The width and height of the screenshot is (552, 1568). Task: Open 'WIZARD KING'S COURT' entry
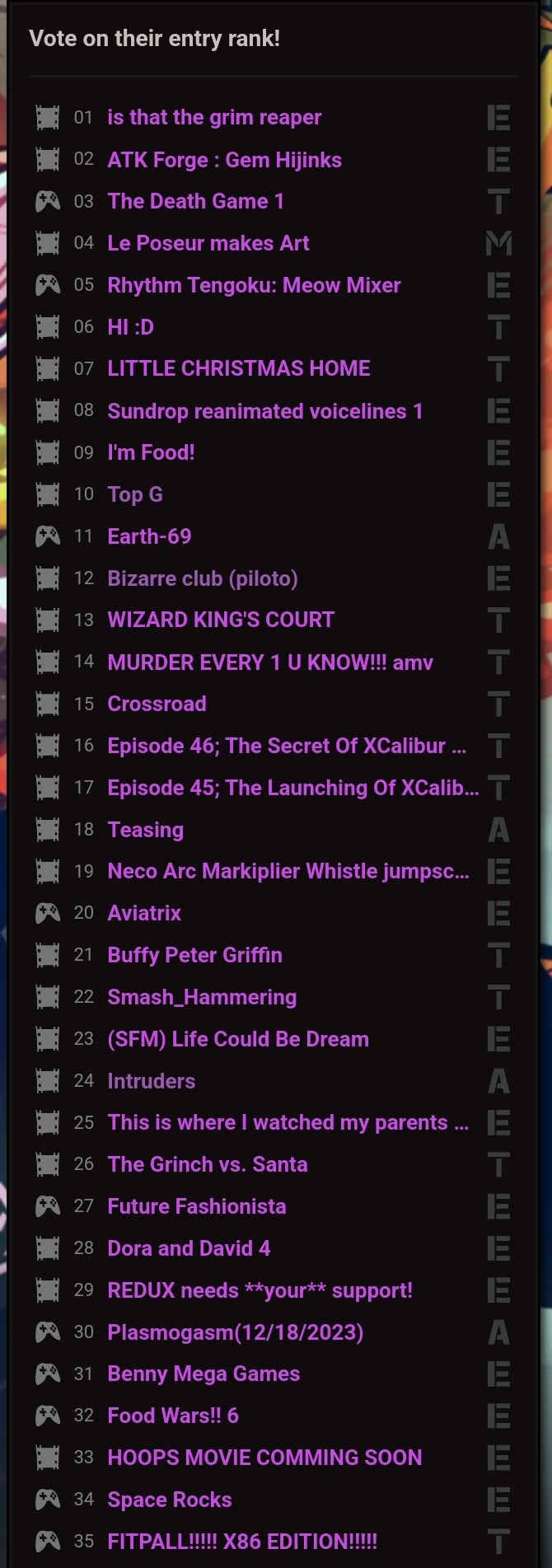(221, 620)
